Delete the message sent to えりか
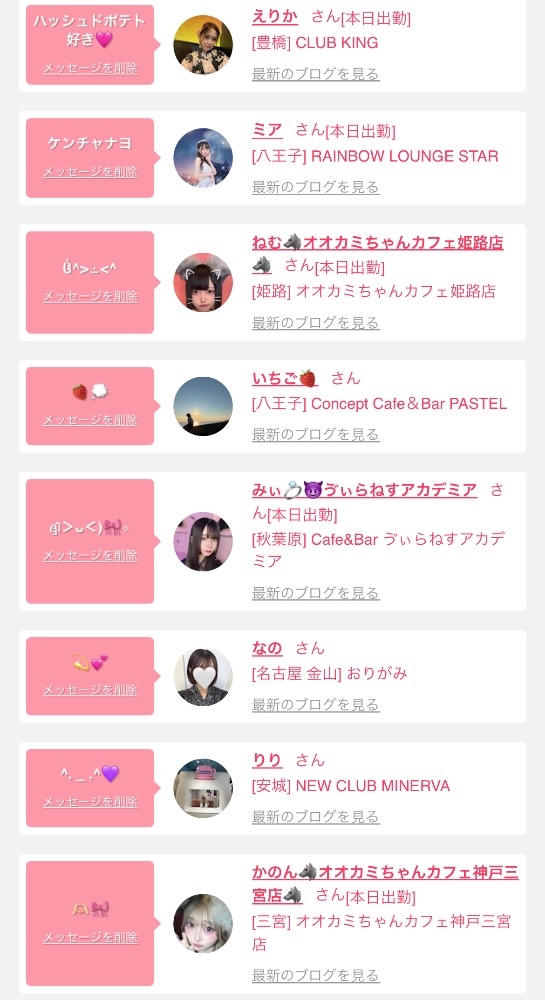Screen dimensions: 545x1000 click(x=91, y=68)
